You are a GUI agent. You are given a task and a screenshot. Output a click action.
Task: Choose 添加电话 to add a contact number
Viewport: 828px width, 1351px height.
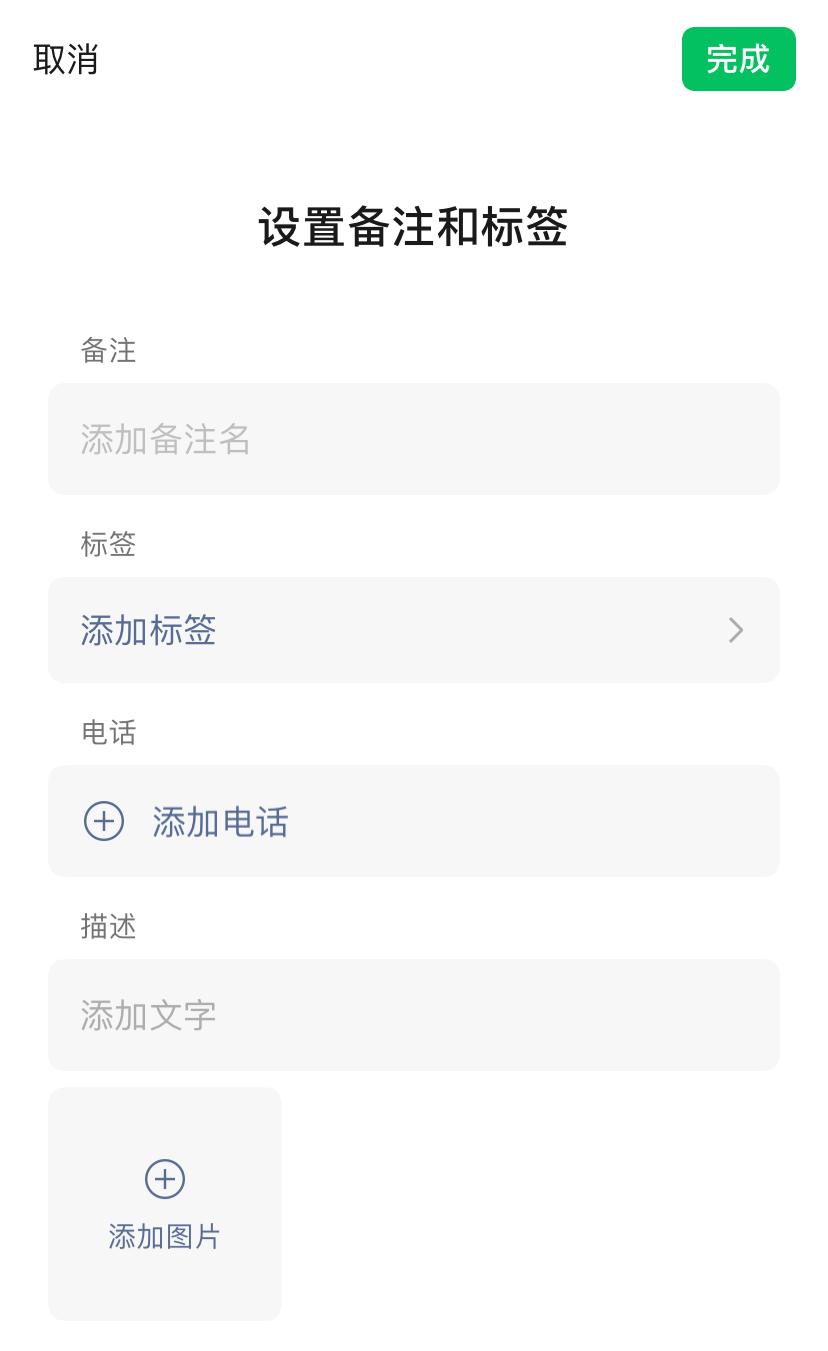(220, 821)
